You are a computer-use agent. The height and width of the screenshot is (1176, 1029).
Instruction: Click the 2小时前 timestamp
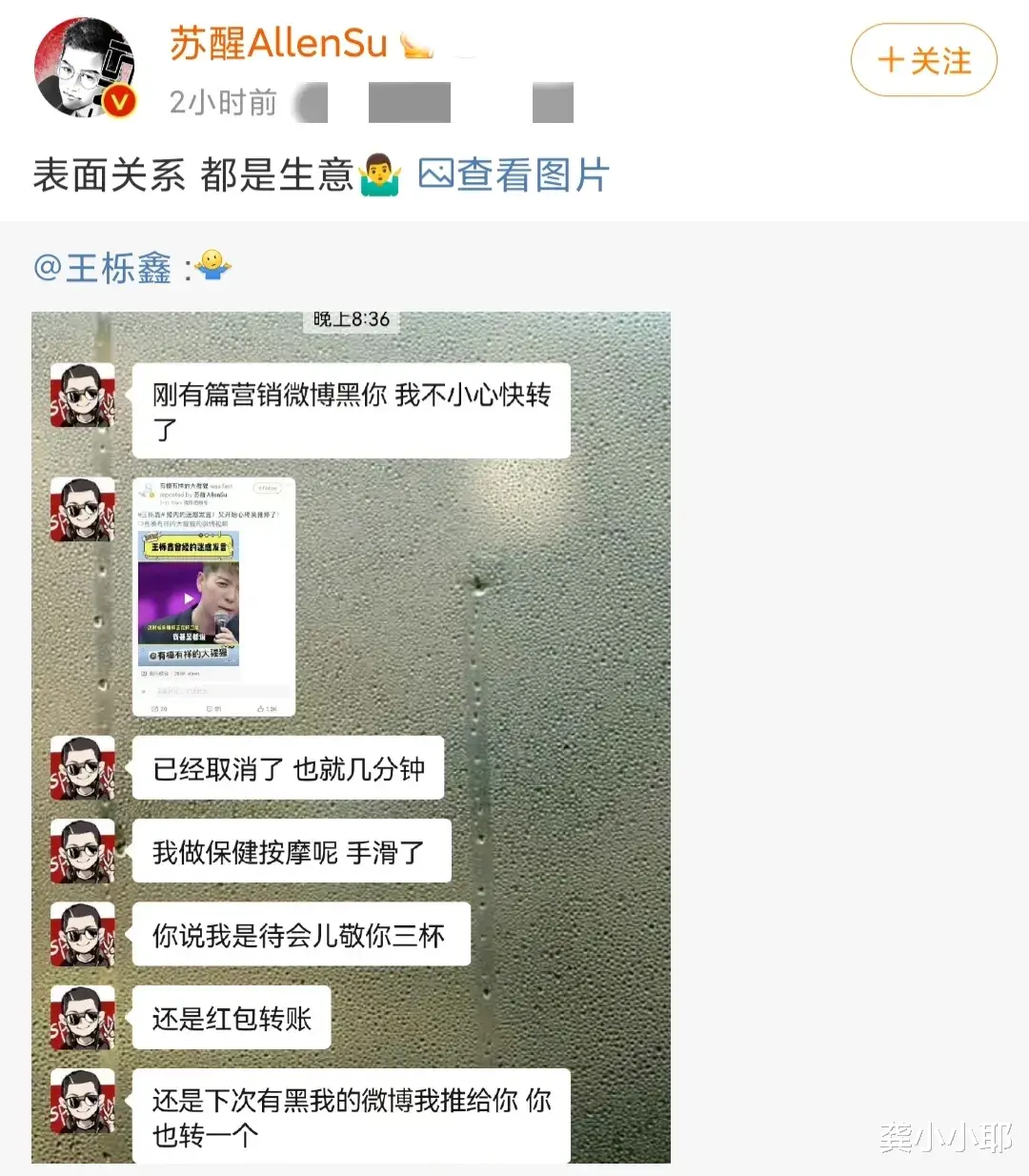221,102
